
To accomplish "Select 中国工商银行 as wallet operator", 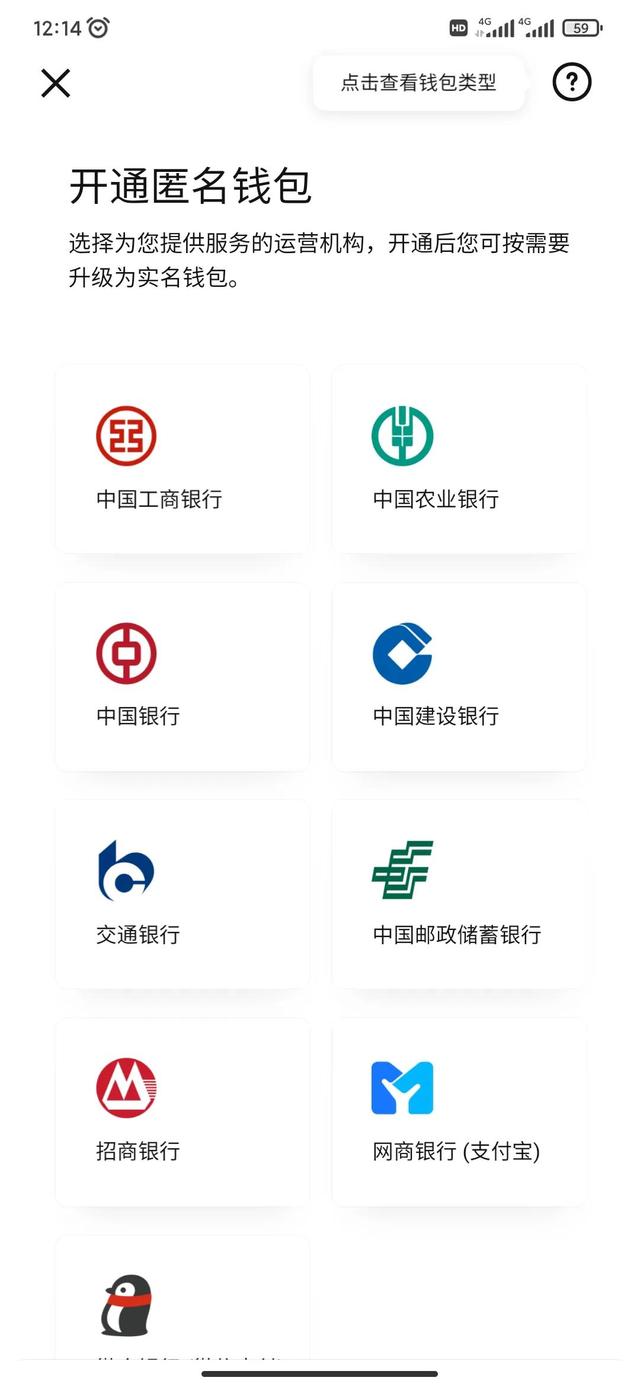I will 182,459.
